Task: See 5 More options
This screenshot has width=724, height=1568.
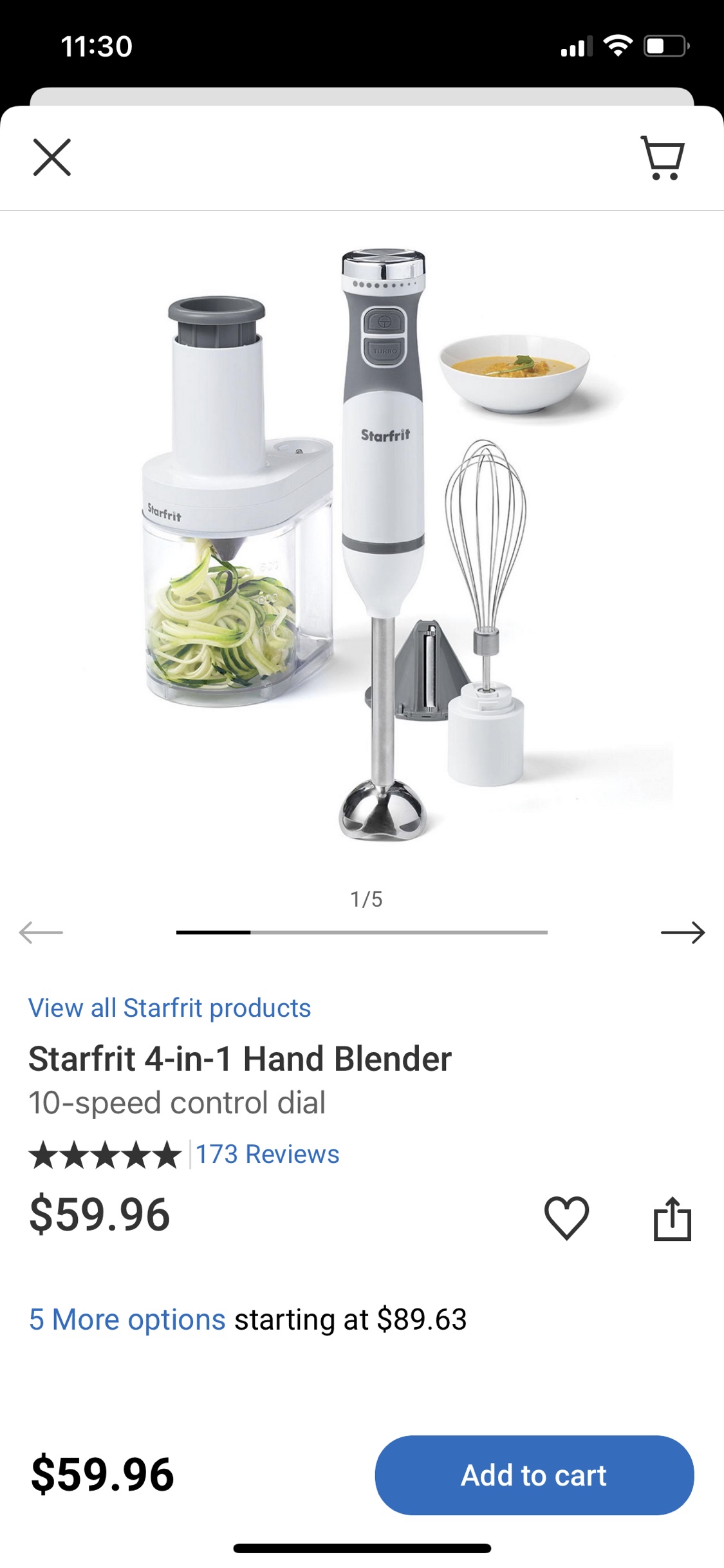Action: (x=127, y=1319)
